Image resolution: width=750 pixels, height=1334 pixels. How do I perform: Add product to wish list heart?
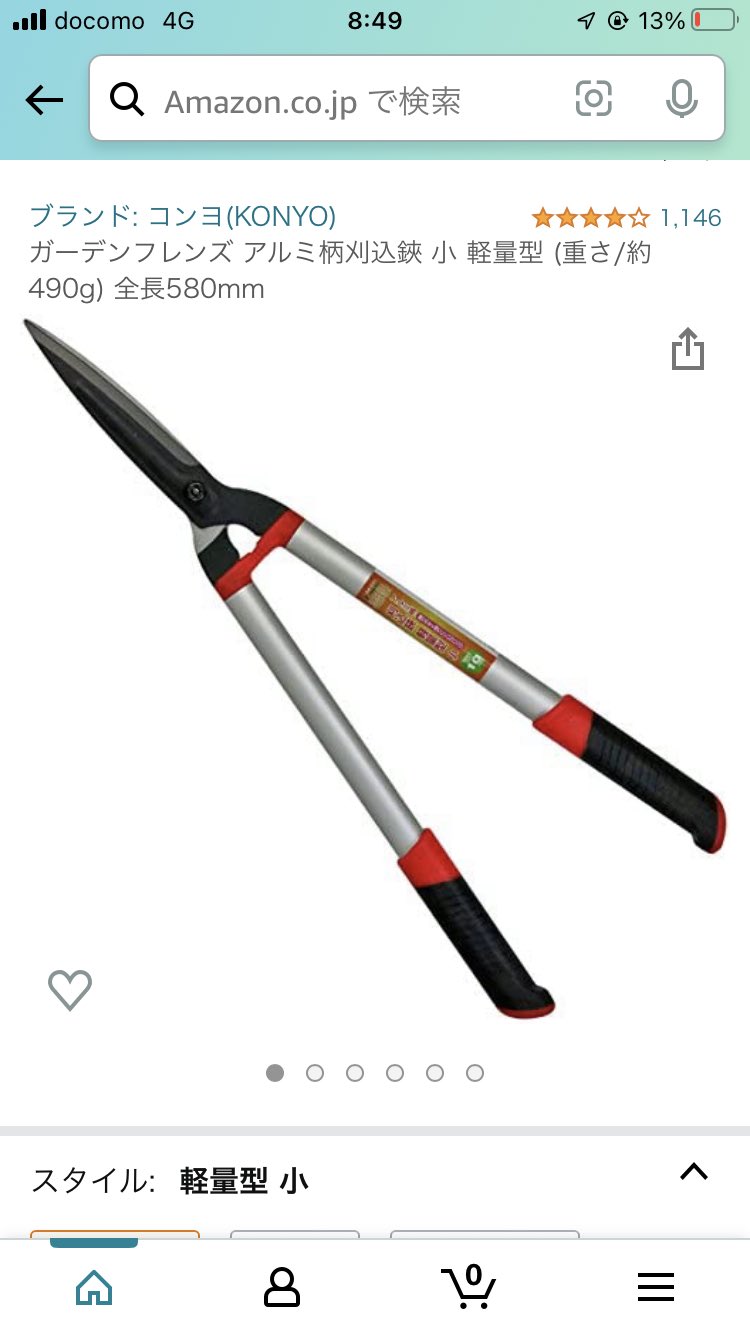(70, 989)
